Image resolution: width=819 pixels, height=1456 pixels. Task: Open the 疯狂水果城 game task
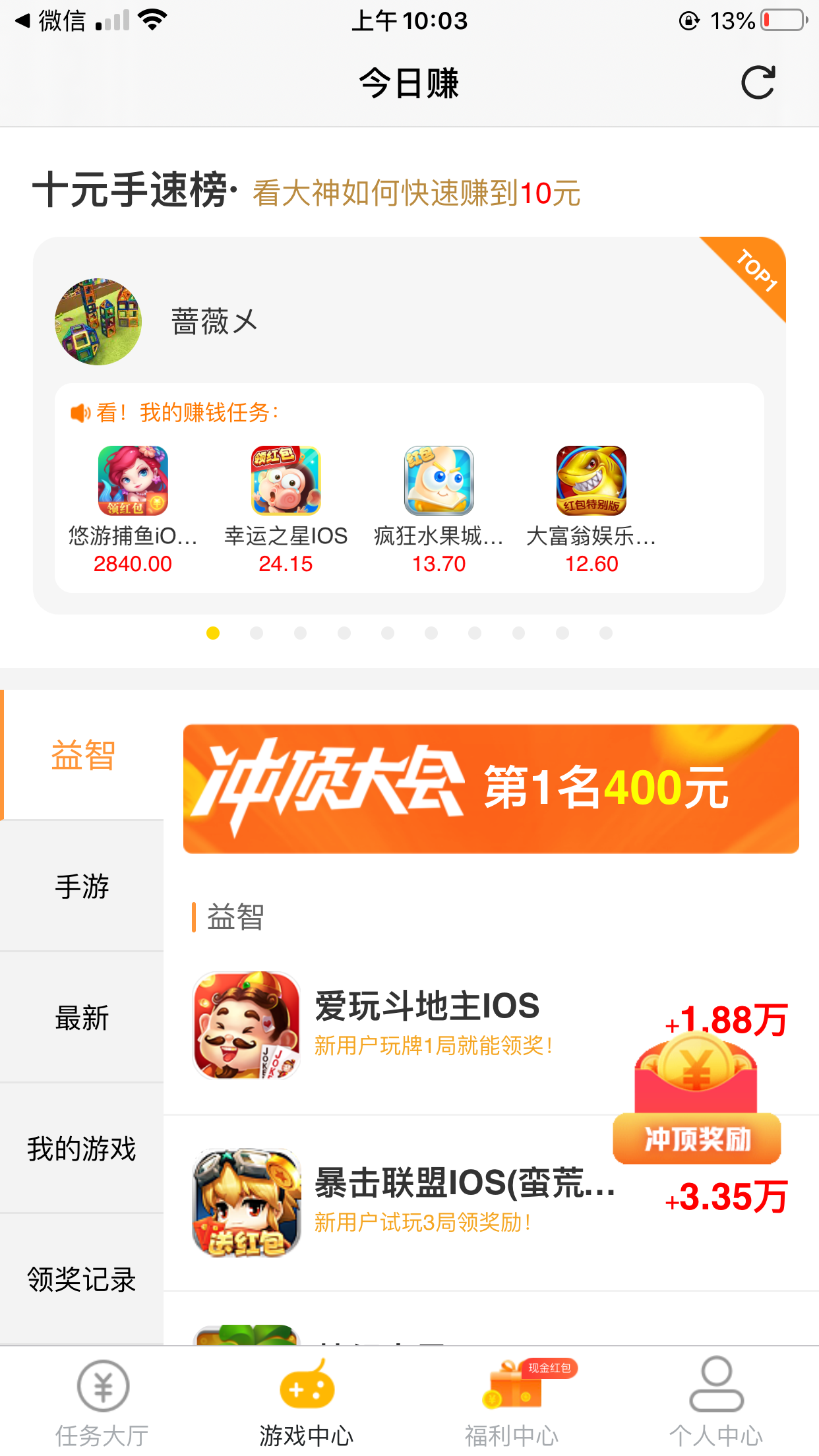[x=439, y=506]
